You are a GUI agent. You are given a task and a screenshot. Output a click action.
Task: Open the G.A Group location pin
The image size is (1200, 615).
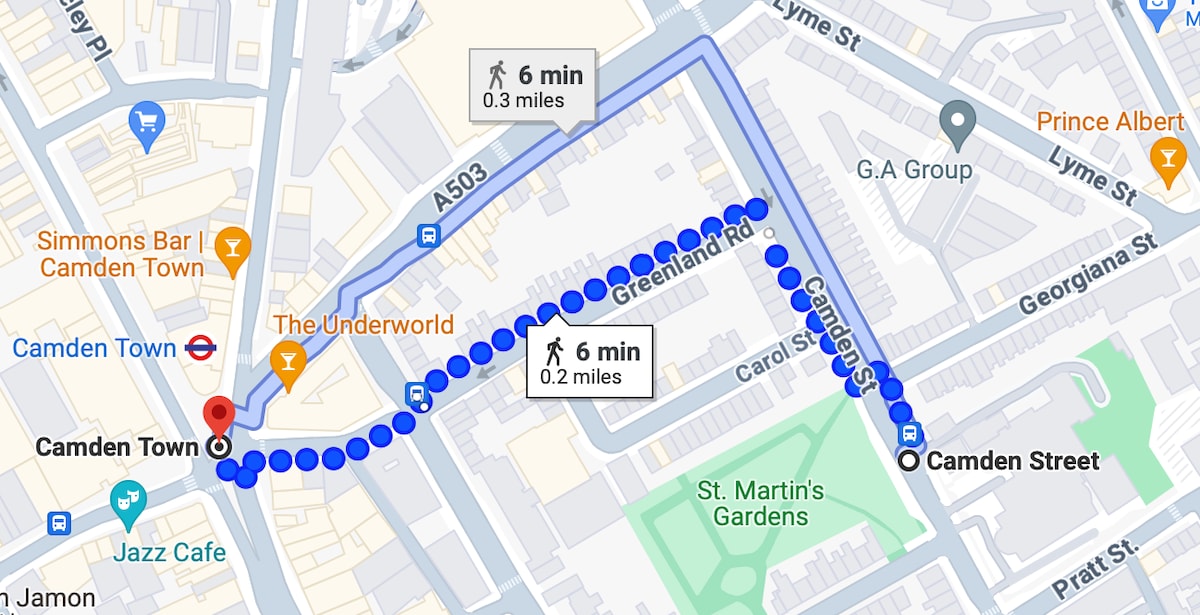coord(958,125)
